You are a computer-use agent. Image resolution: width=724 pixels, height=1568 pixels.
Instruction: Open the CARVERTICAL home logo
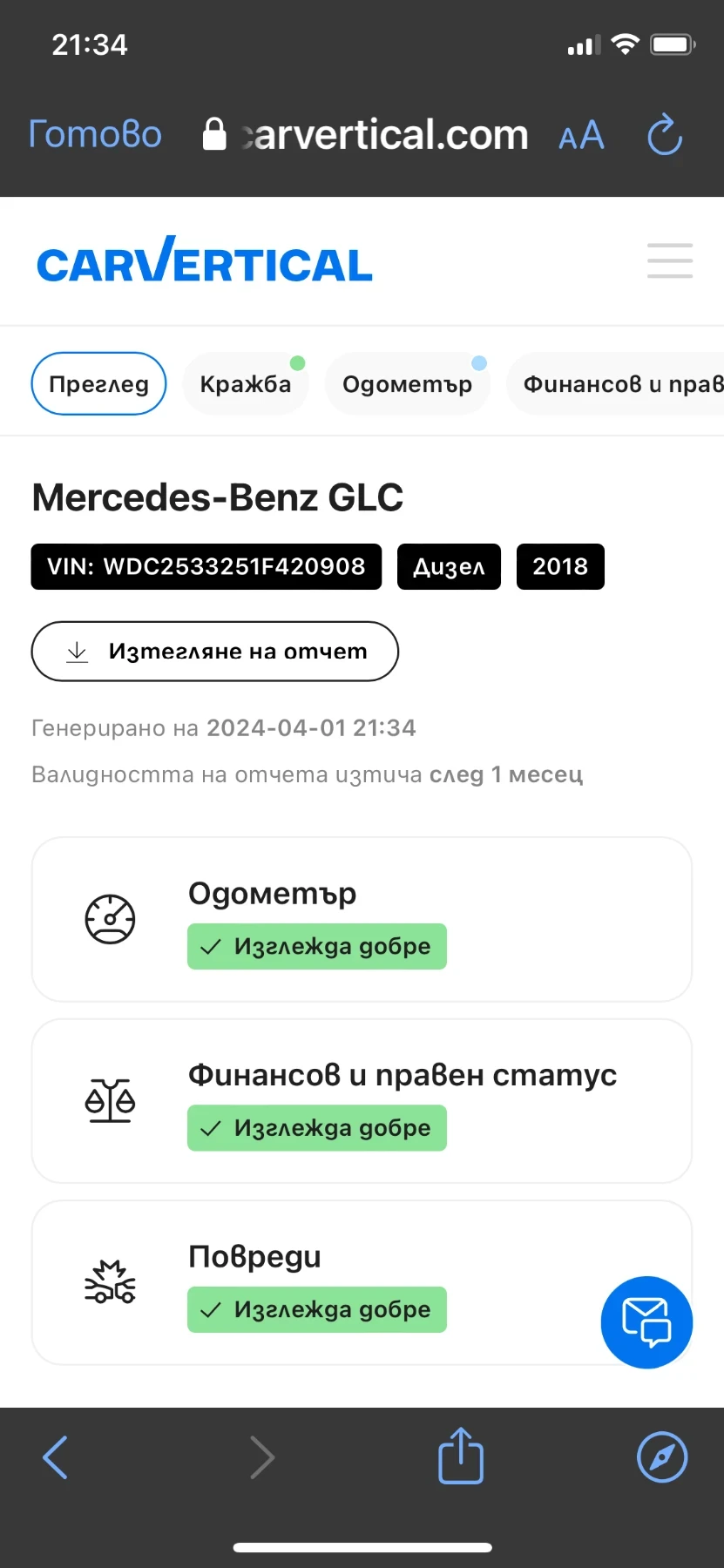tap(205, 261)
